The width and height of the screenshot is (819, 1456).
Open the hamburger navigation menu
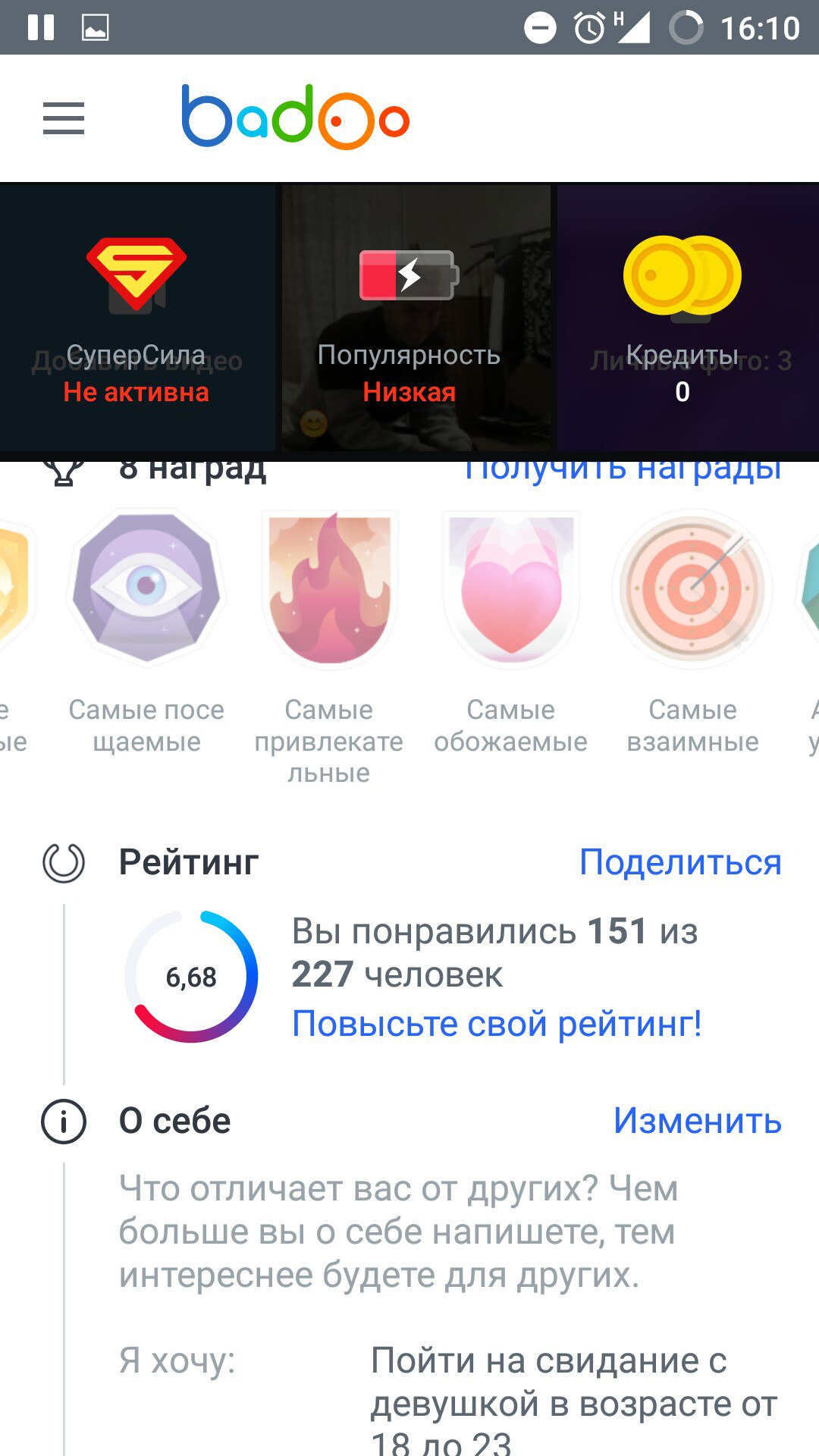(x=63, y=118)
